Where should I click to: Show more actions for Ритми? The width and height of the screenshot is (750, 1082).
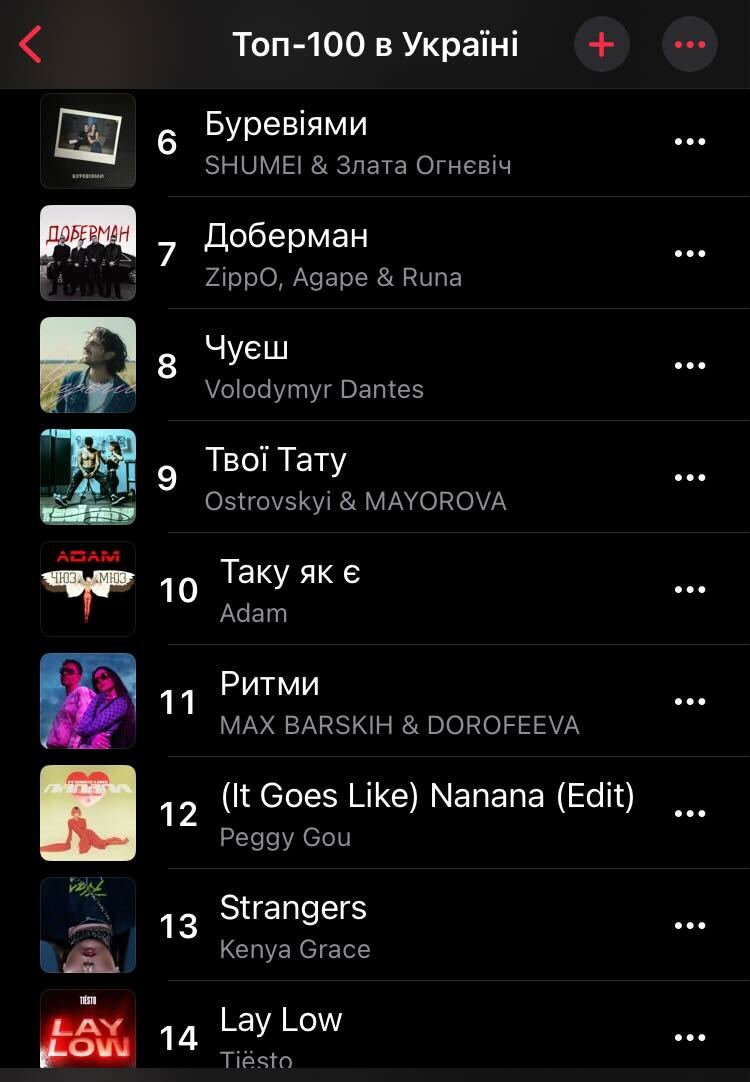(x=690, y=702)
